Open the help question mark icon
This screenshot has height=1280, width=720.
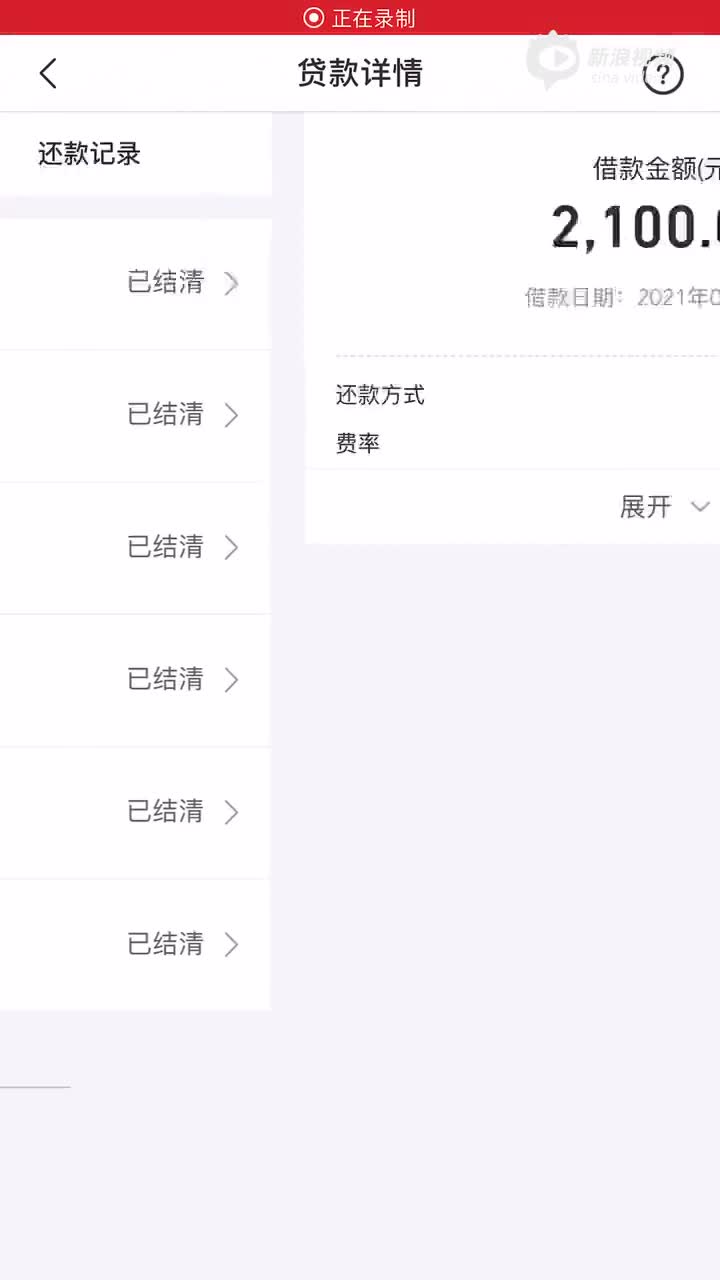click(662, 74)
